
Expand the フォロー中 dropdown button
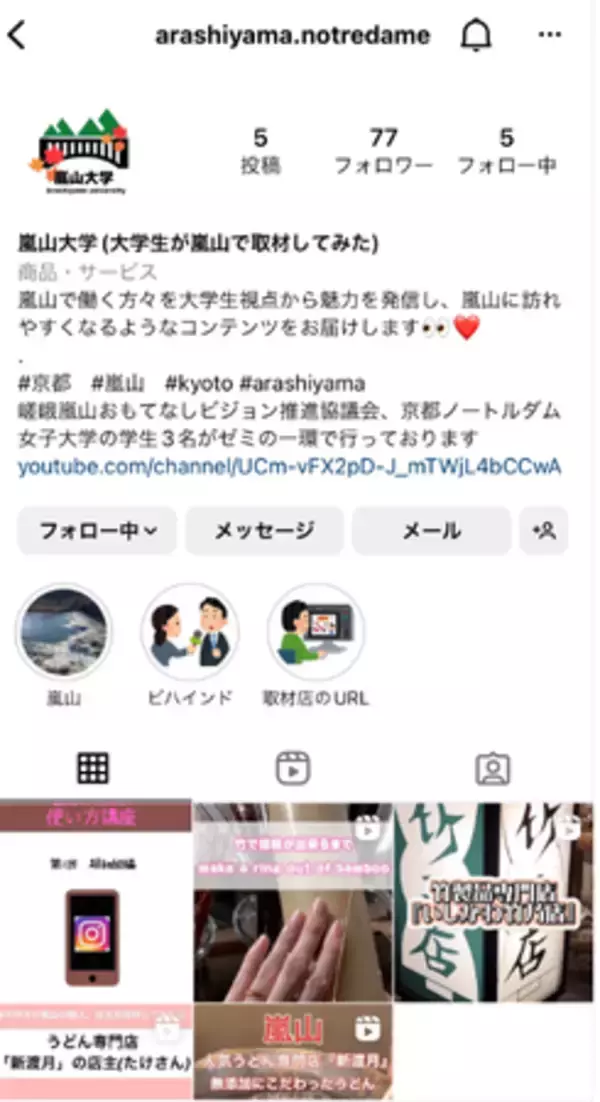pyautogui.click(x=97, y=531)
